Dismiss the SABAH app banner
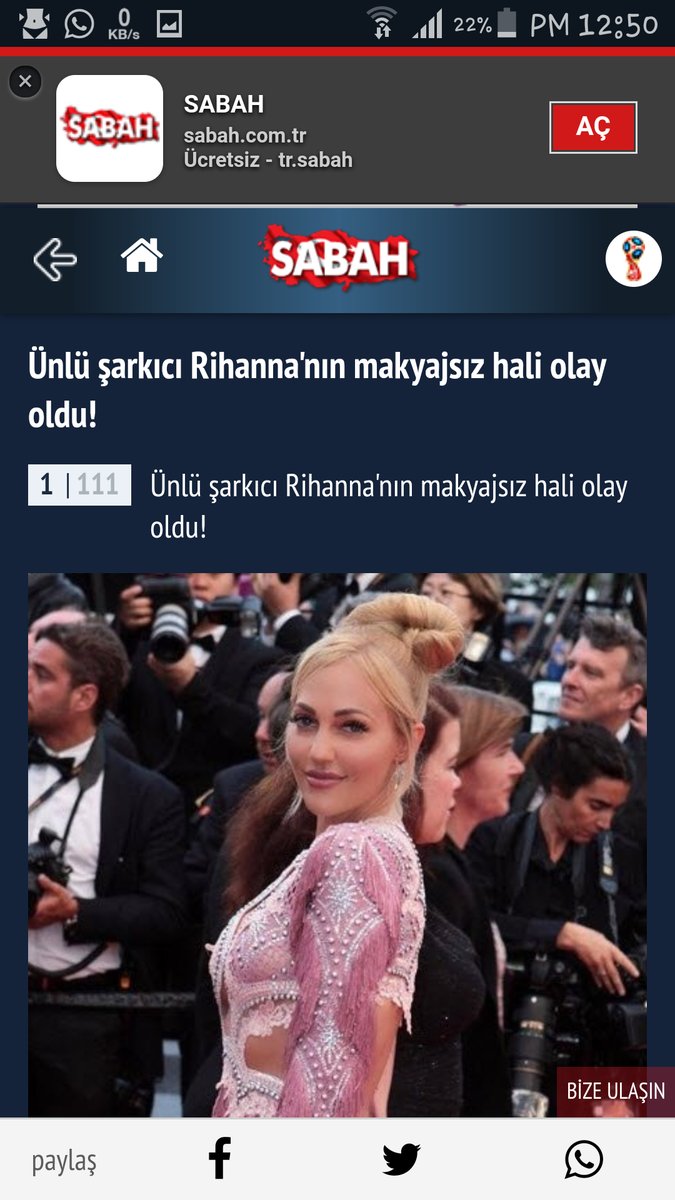This screenshot has height=1200, width=675. [x=25, y=81]
